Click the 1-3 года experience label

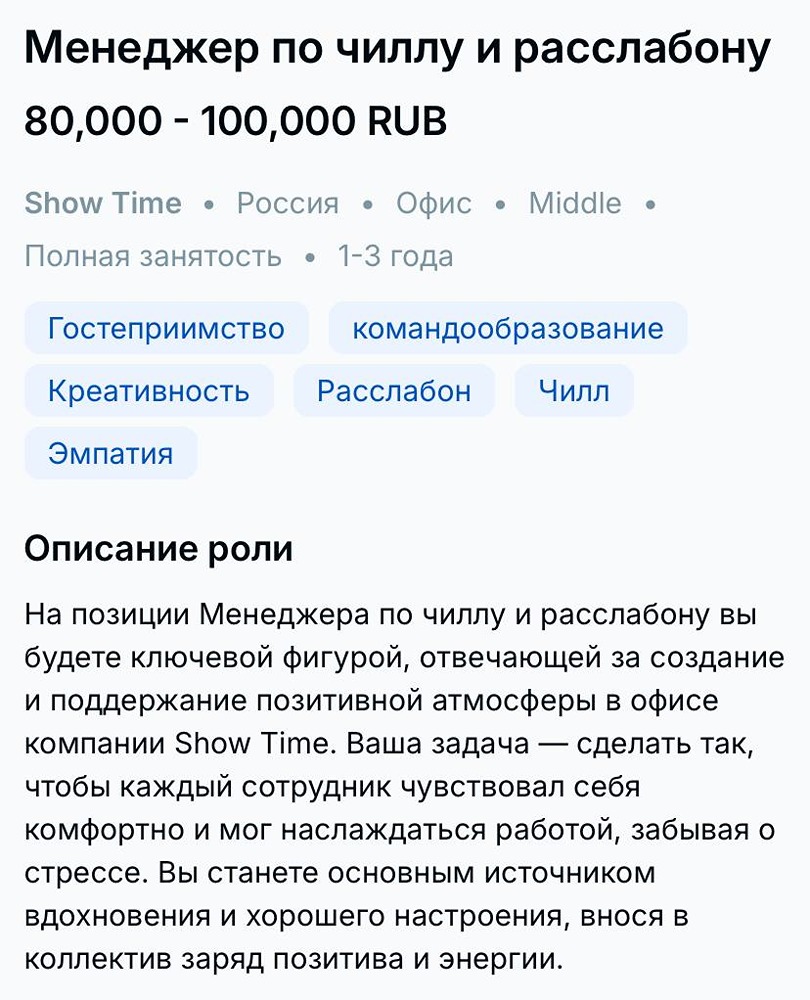pos(392,255)
